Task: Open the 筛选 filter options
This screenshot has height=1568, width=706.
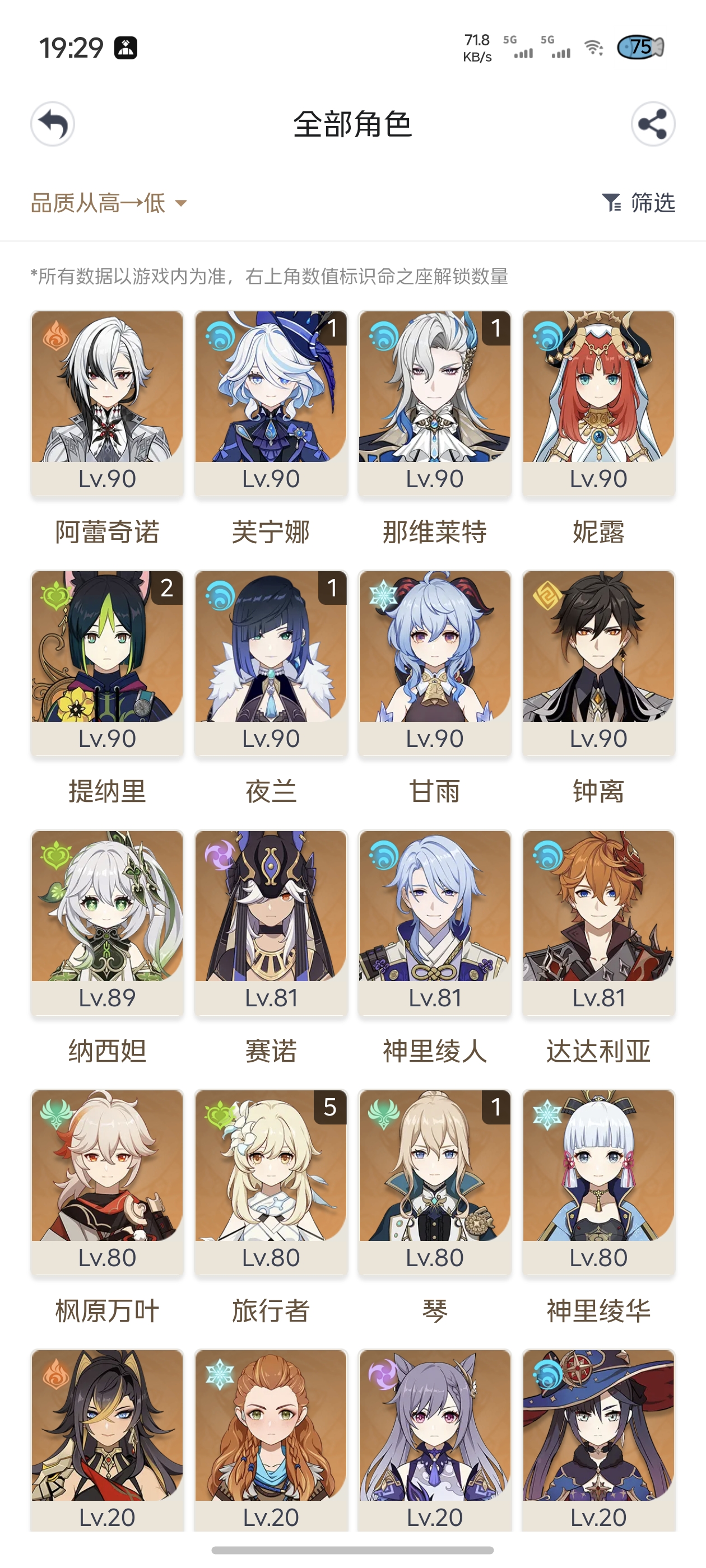Action: click(x=638, y=203)
